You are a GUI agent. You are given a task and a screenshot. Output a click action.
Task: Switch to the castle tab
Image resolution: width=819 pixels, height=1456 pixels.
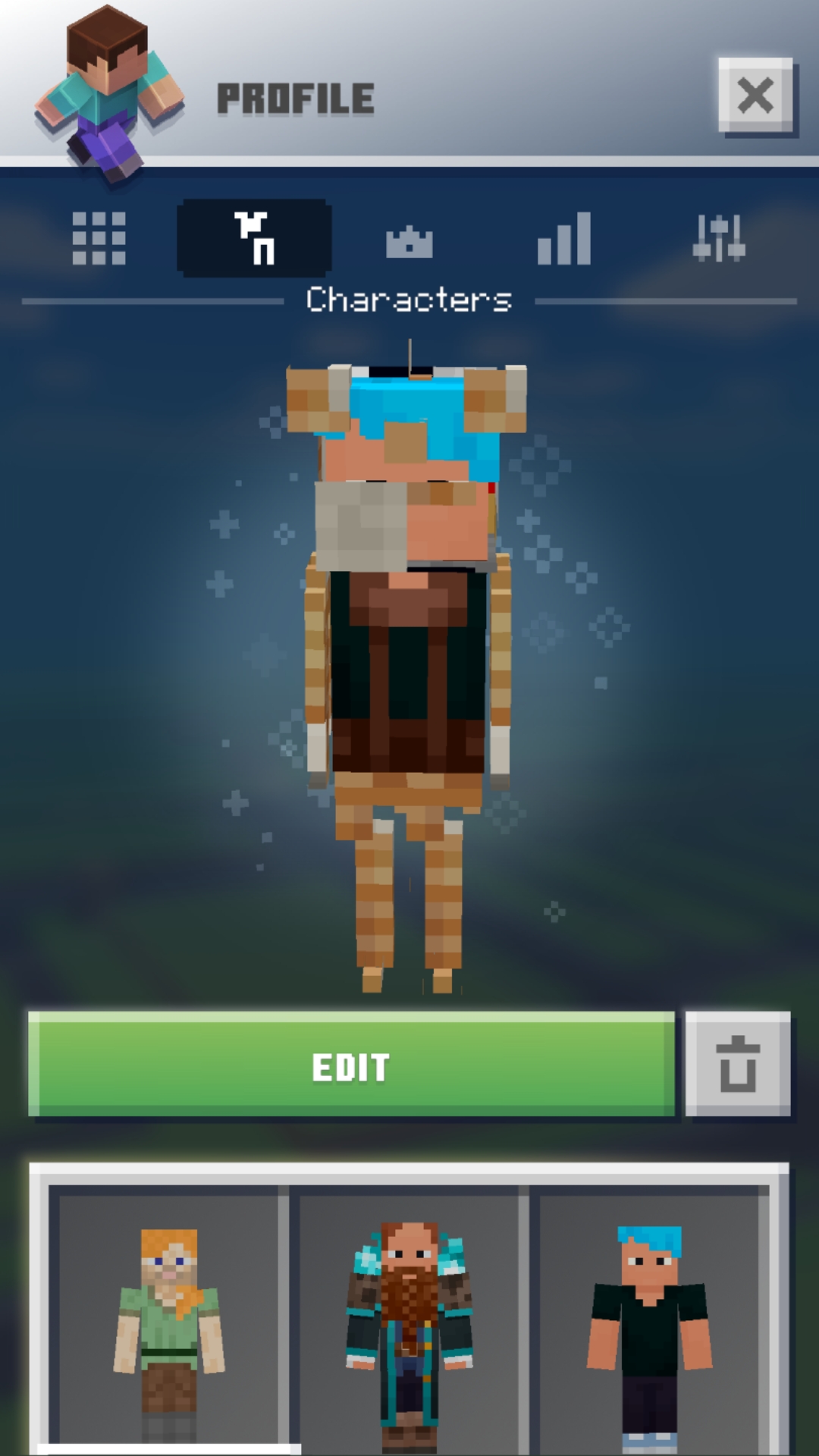click(x=409, y=241)
